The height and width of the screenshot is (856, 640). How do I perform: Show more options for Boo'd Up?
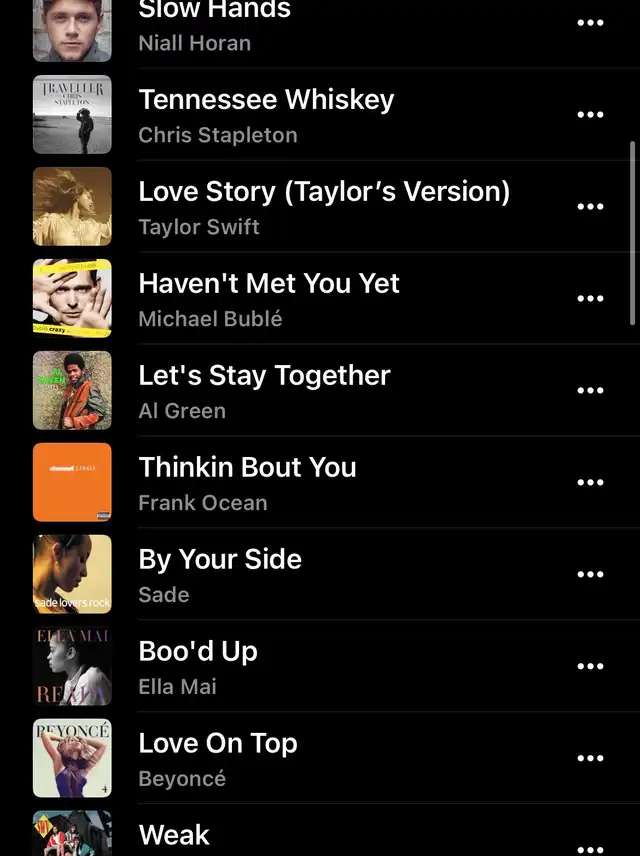tap(591, 667)
